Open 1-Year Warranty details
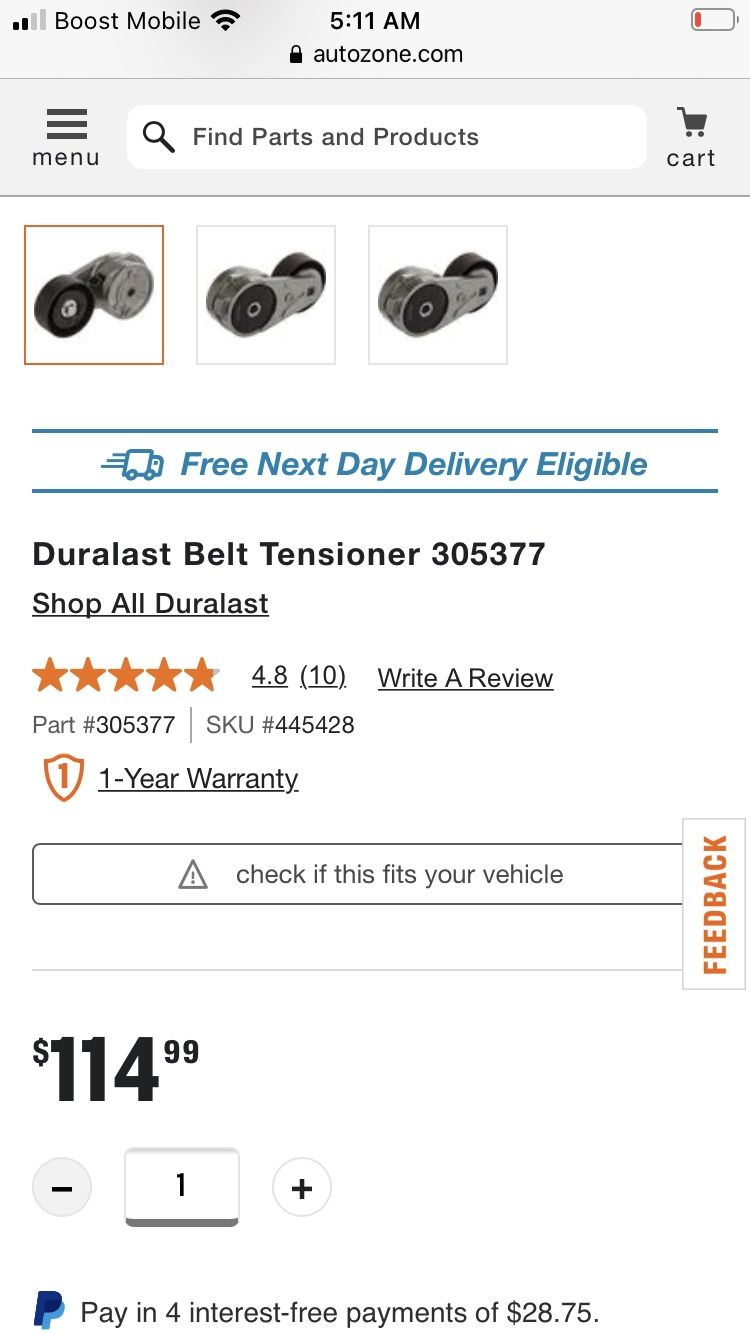Image resolution: width=750 pixels, height=1334 pixels. [x=198, y=779]
